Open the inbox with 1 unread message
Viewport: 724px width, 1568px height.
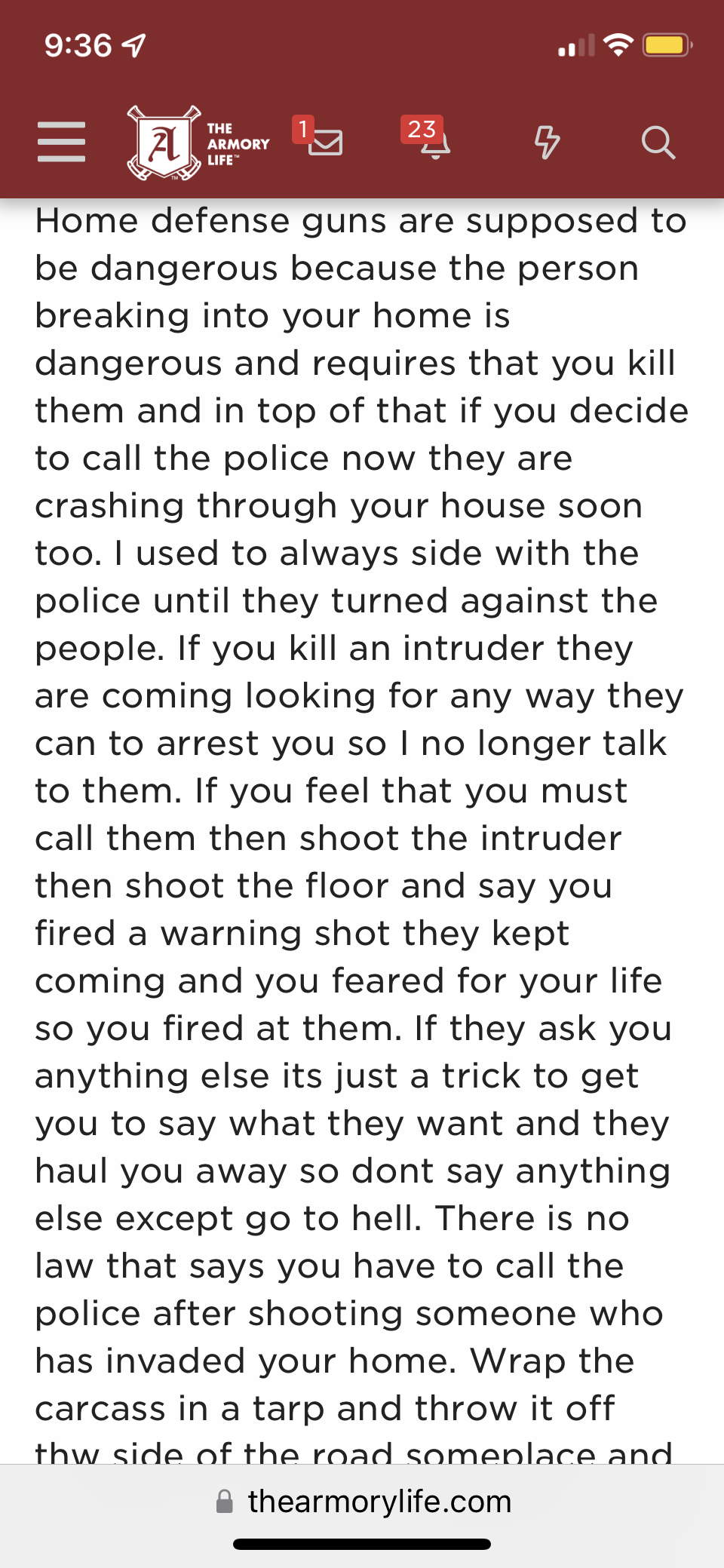point(324,142)
